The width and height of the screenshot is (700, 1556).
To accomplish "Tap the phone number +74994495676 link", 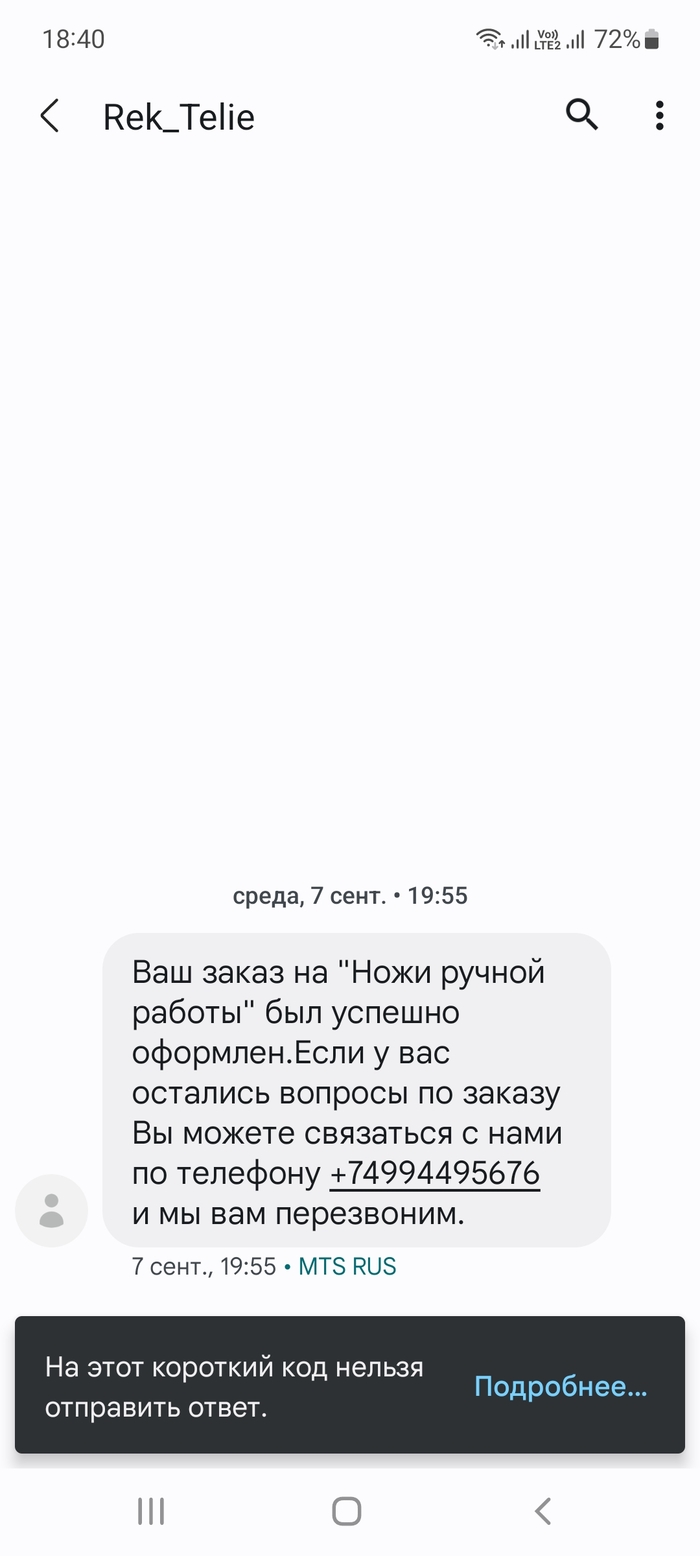I will point(435,1173).
